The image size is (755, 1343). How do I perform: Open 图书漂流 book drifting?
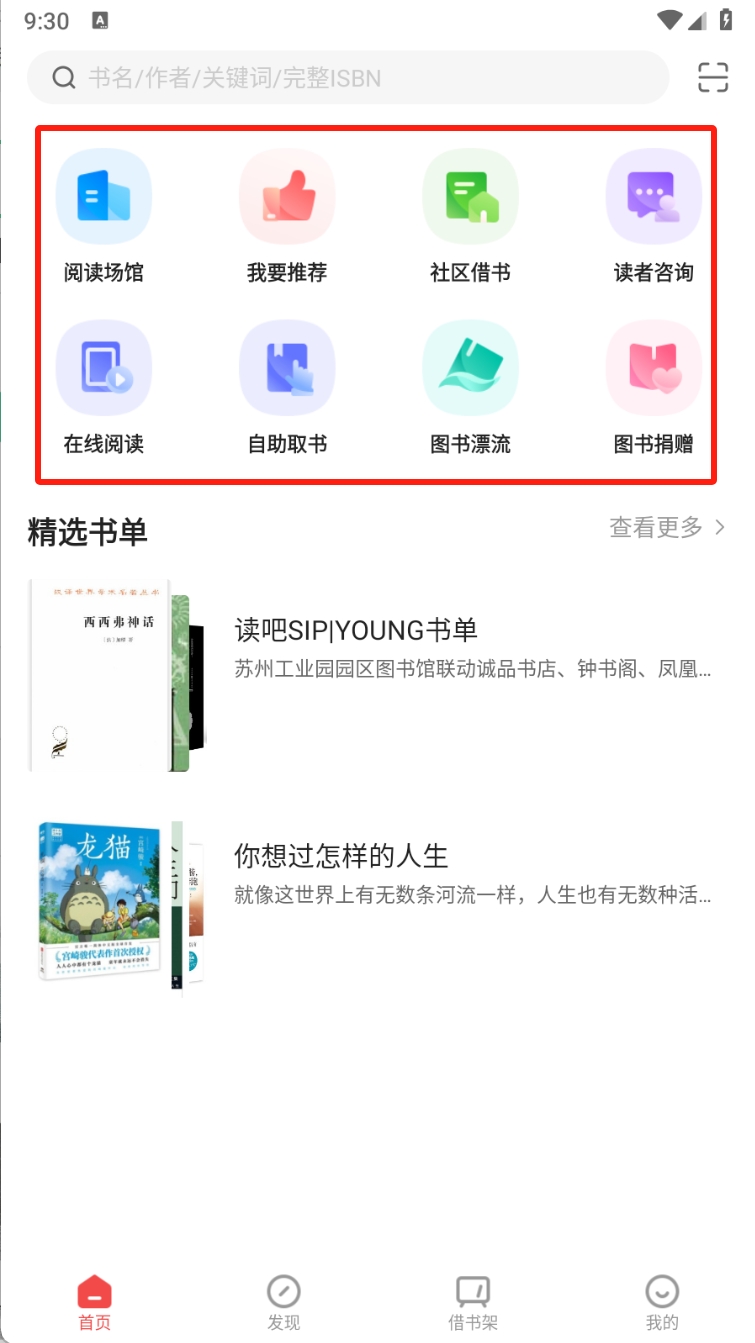tap(470, 386)
